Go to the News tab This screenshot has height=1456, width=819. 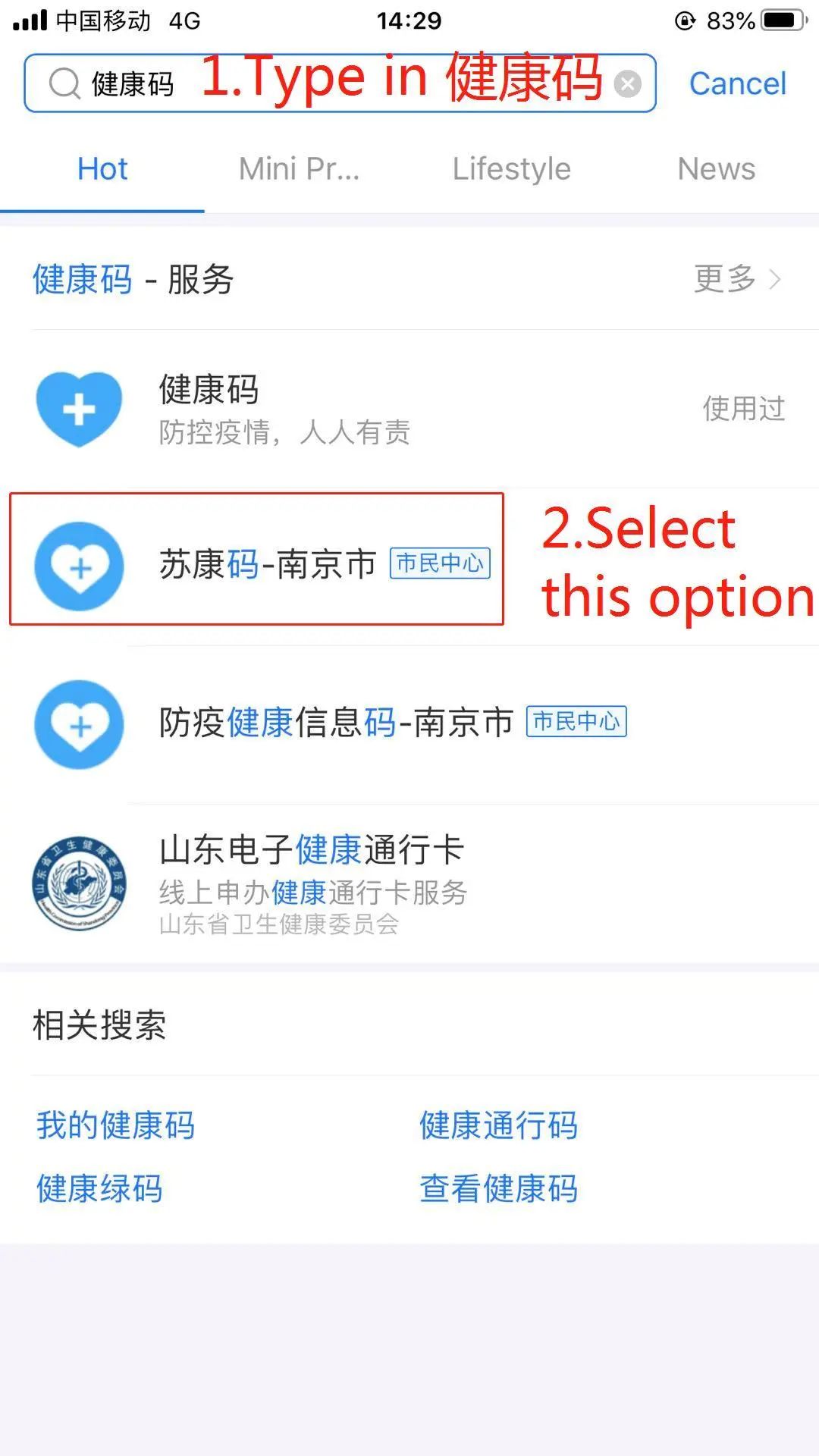(716, 169)
